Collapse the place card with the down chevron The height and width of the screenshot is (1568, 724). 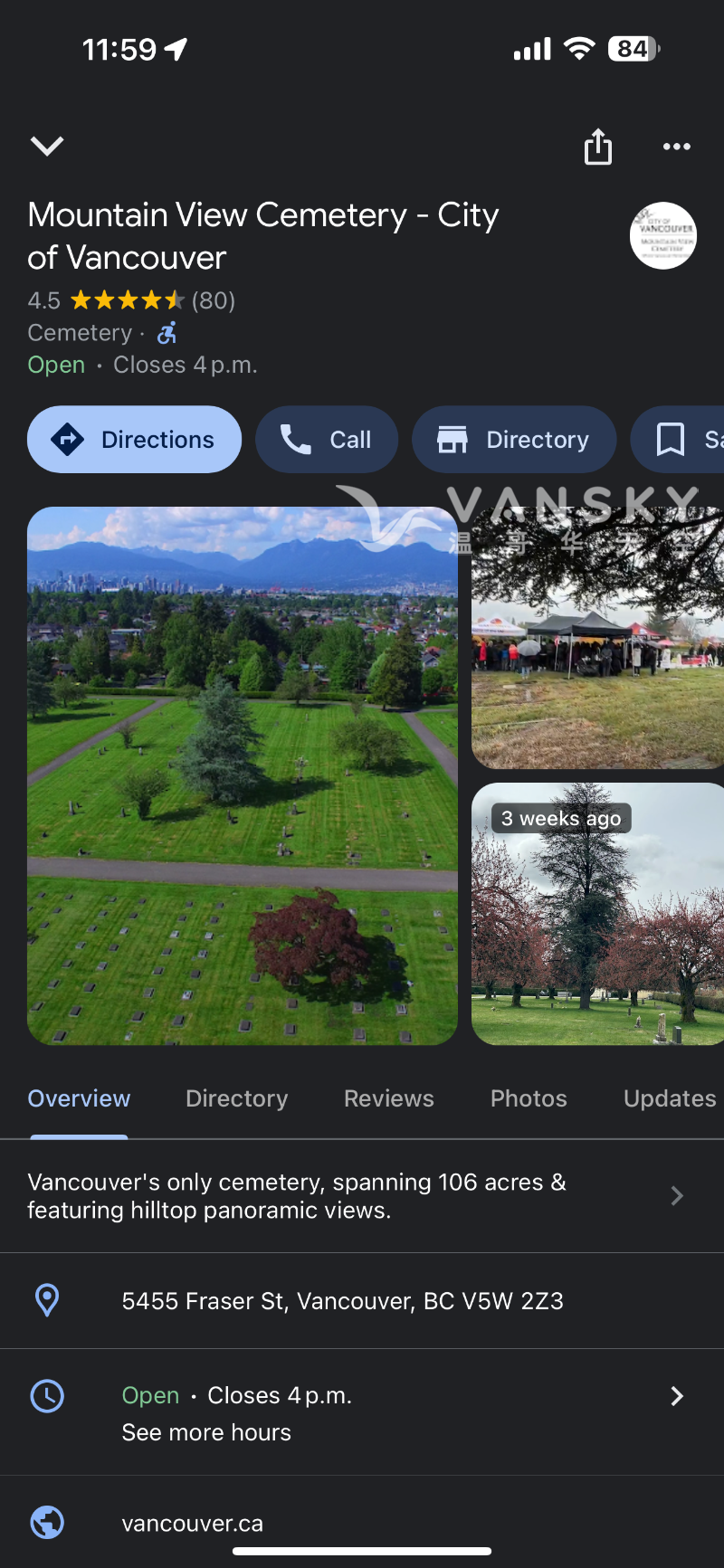(x=47, y=146)
